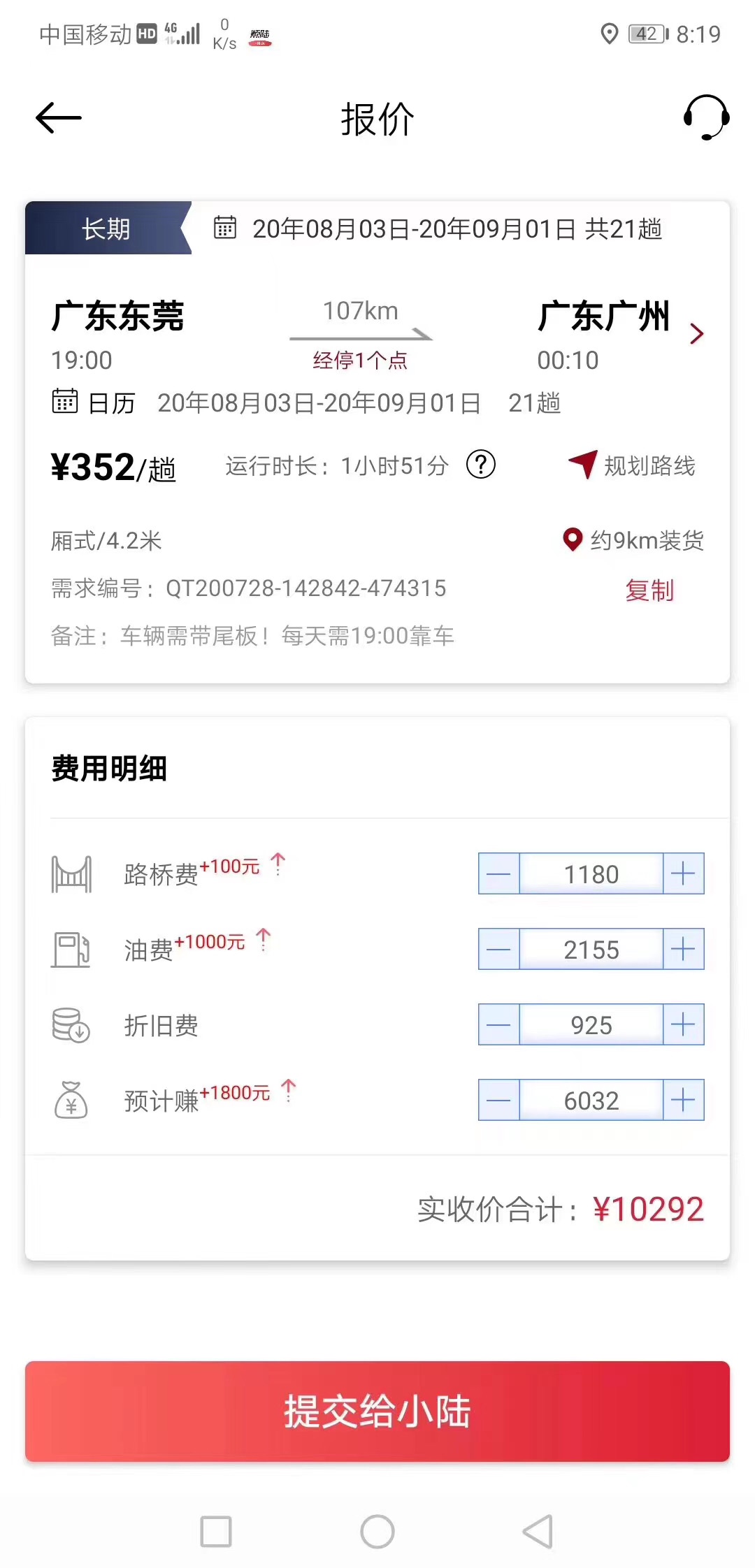
Task: Increase the 折旧费 amount
Action: pyautogui.click(x=683, y=1024)
